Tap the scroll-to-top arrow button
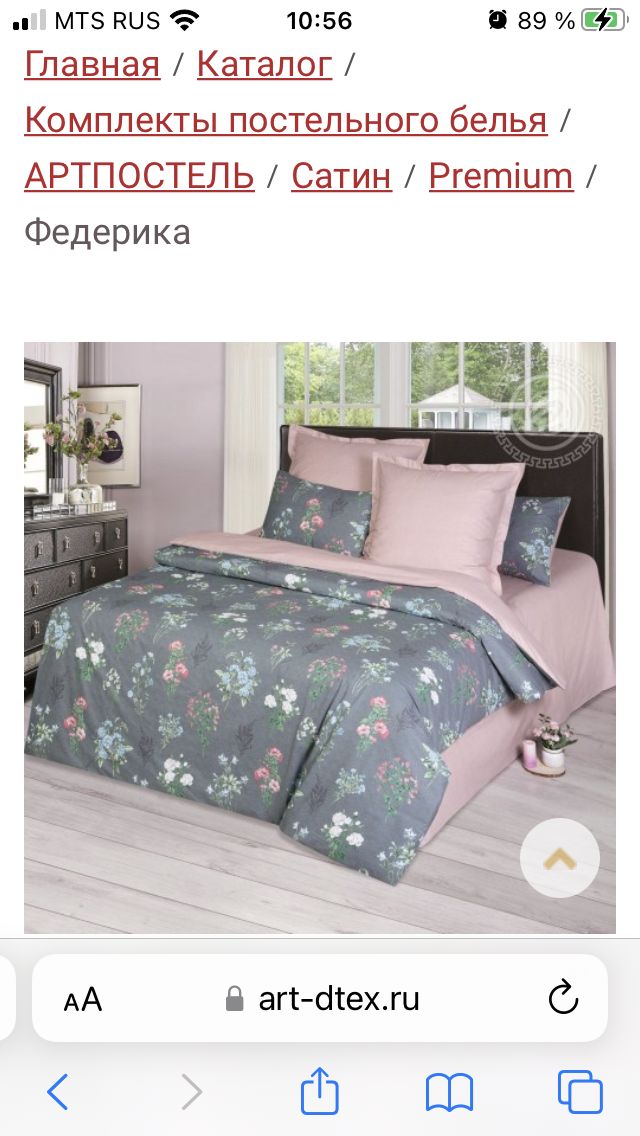 pyautogui.click(x=560, y=858)
